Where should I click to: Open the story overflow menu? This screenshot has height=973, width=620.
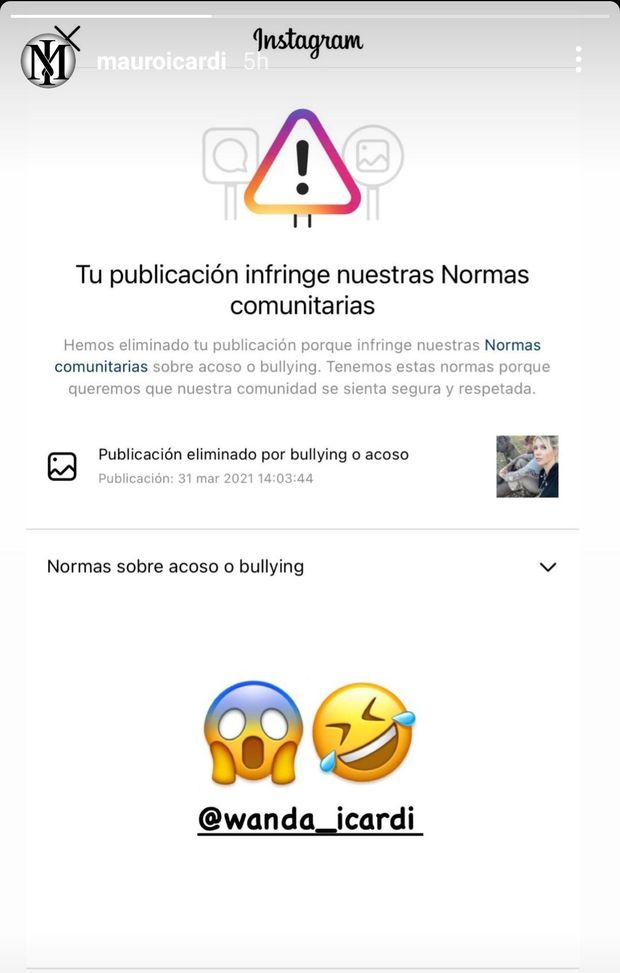(578, 60)
